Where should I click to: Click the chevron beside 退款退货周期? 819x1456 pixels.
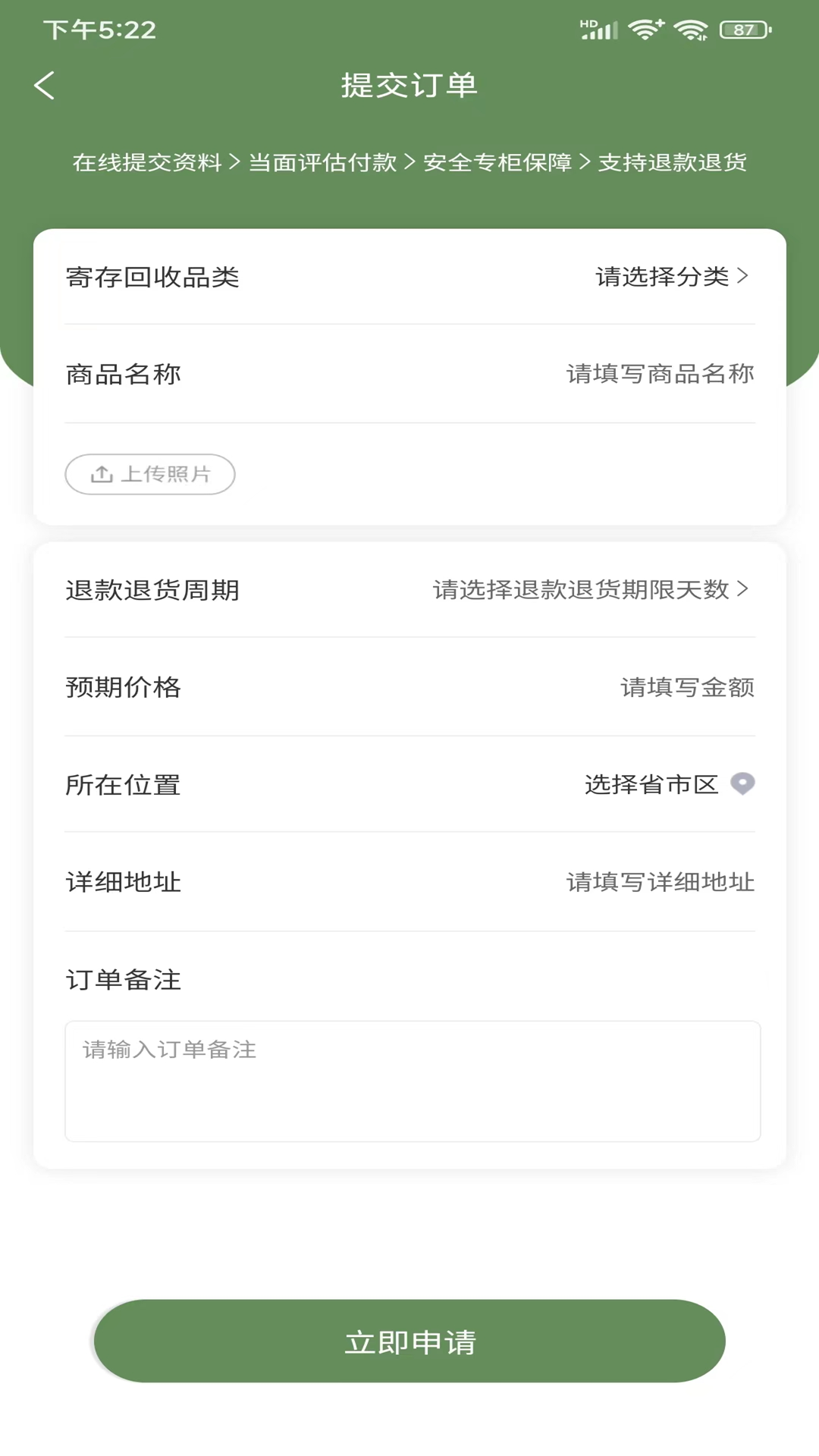pyautogui.click(x=744, y=590)
